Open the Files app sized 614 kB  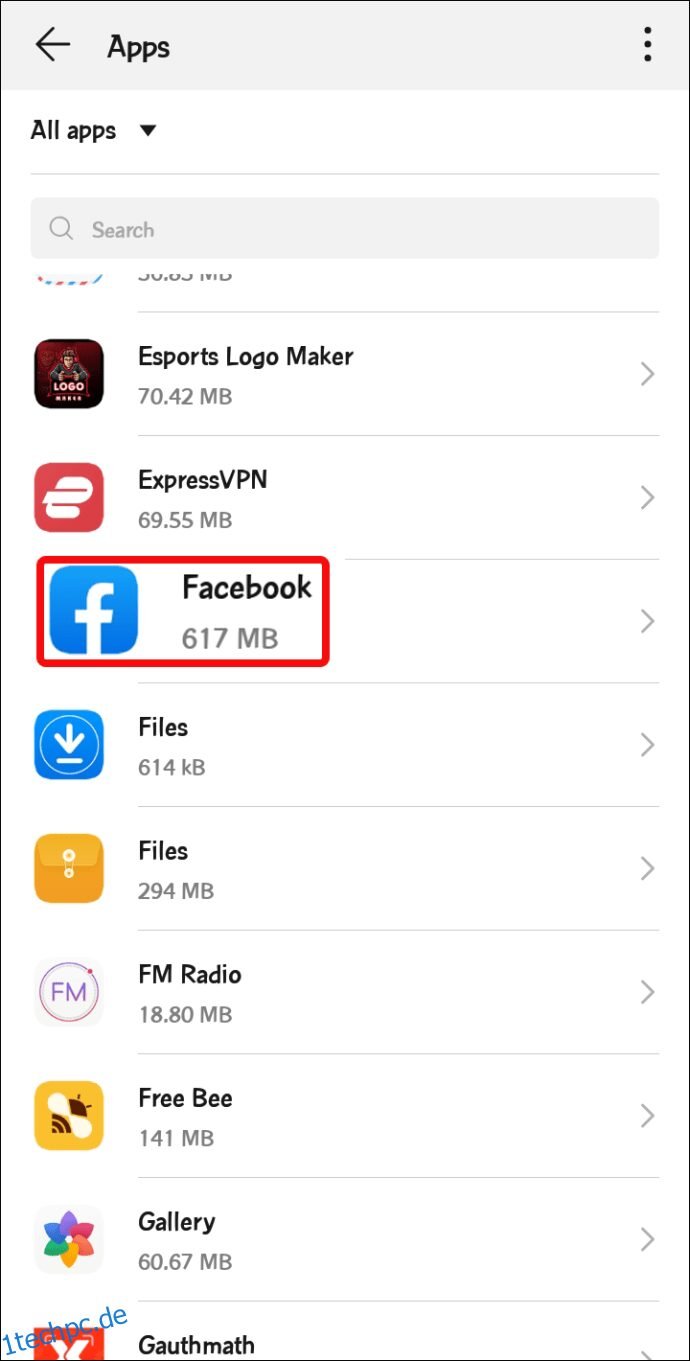point(345,745)
